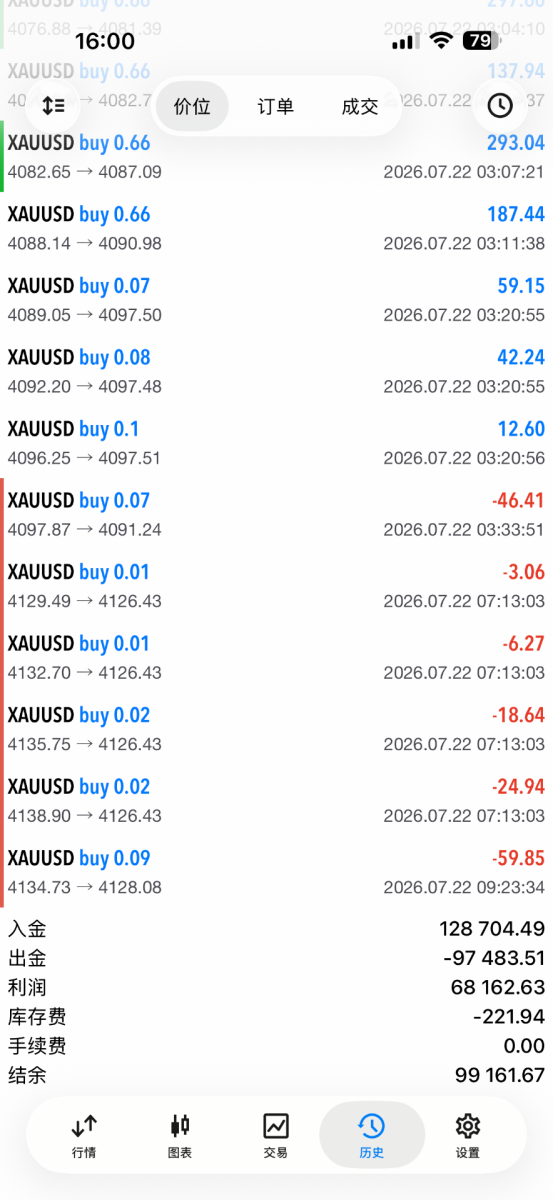Expand the trade with loss -3.06

(x=276, y=586)
